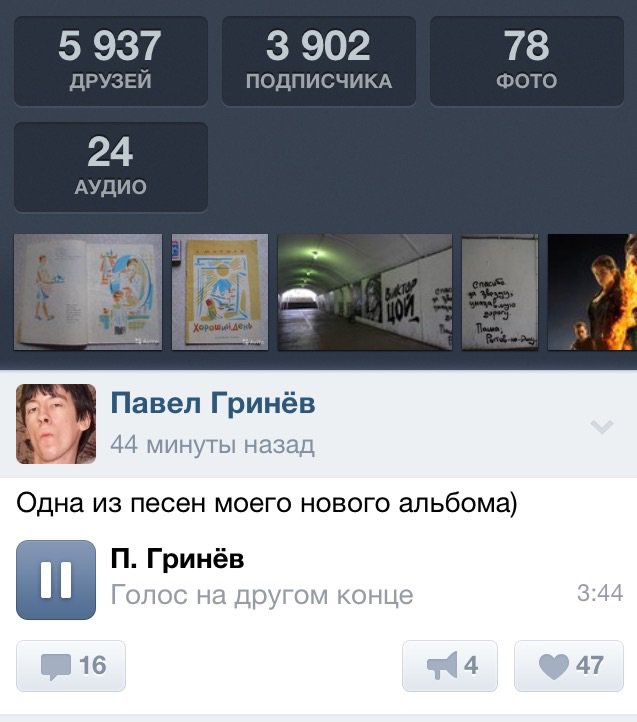View the Хороший день book cover photo
Screen dimensions: 637x722
pos(220,291)
